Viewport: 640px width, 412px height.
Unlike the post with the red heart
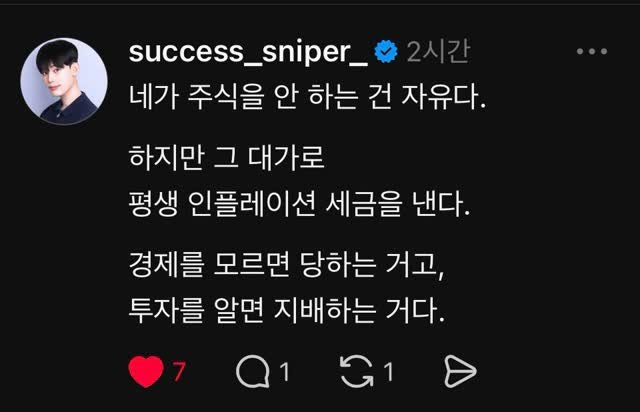[x=147, y=372]
